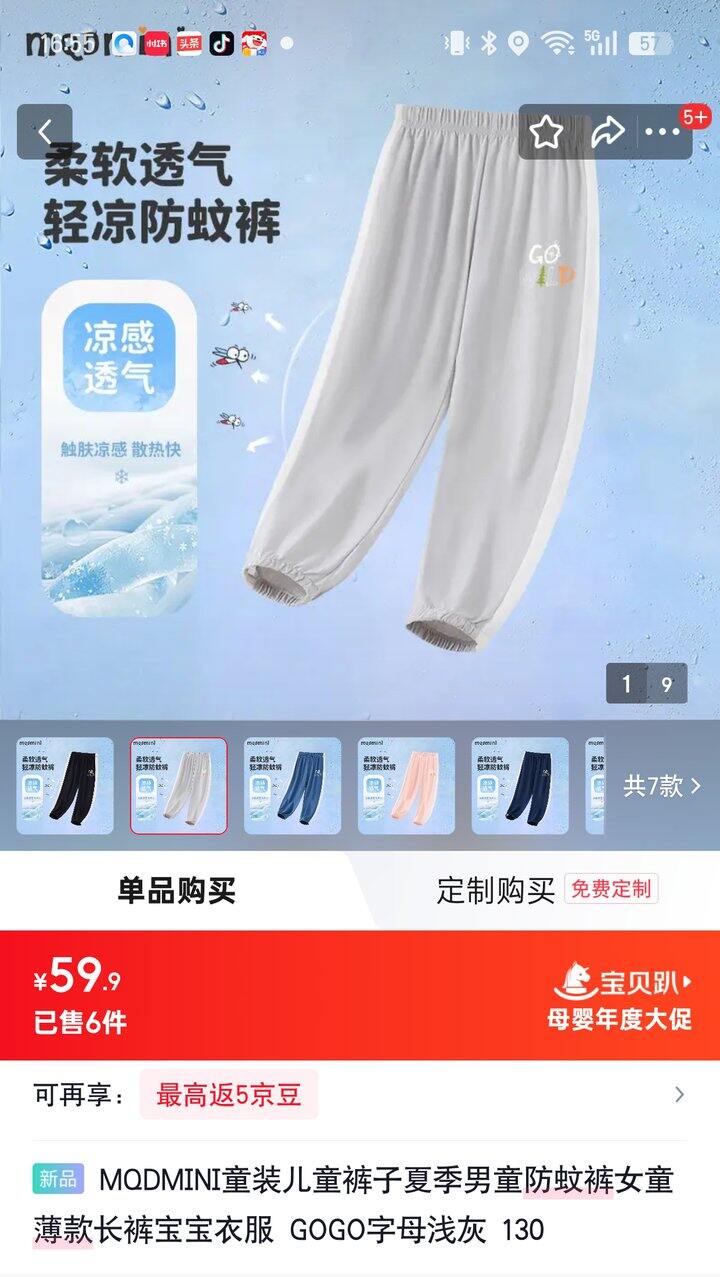The width and height of the screenshot is (720, 1277).
Task: Open the 最高返5京豆 rewards row
Action: (x=360, y=1095)
